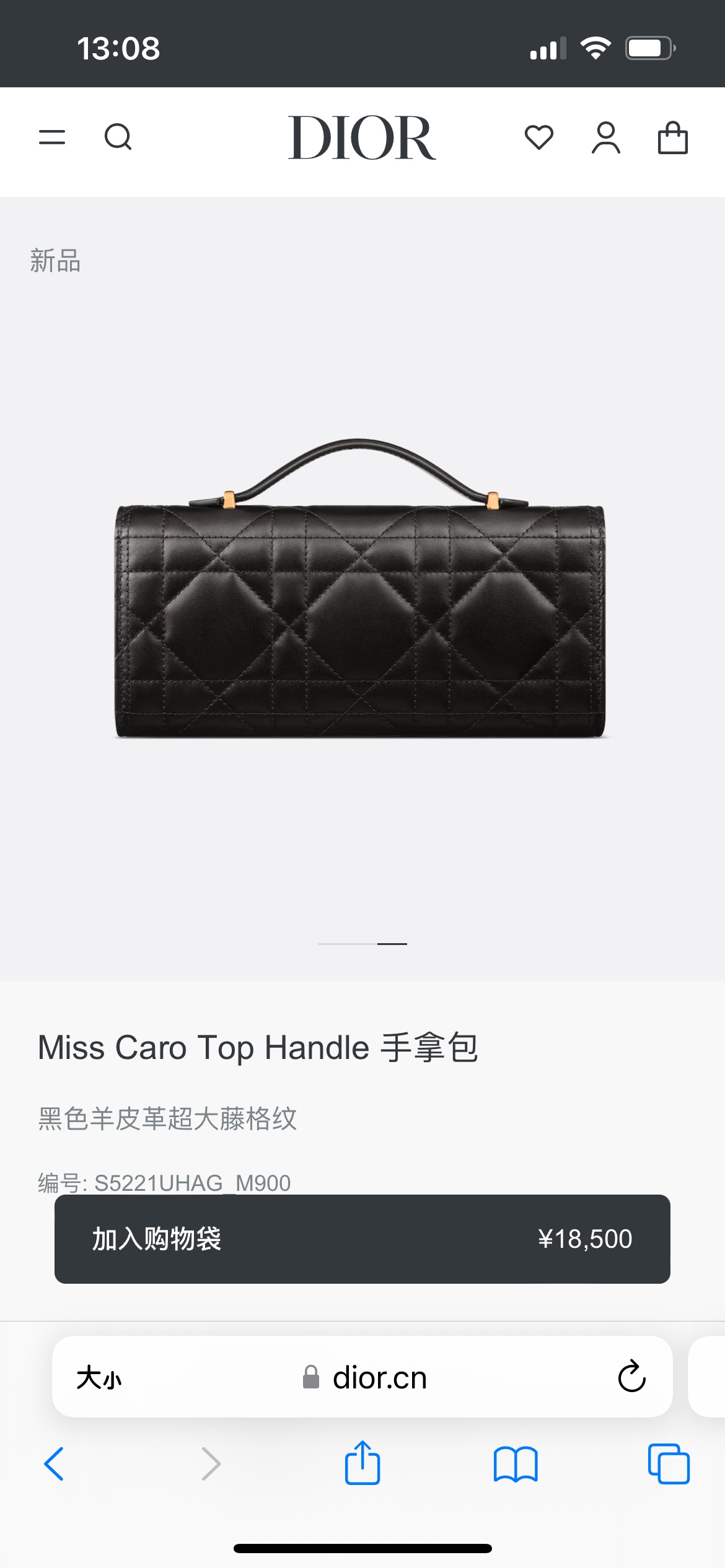Viewport: 725px width, 1568px height.
Task: Open the Safari tabs overview
Action: tap(669, 1464)
